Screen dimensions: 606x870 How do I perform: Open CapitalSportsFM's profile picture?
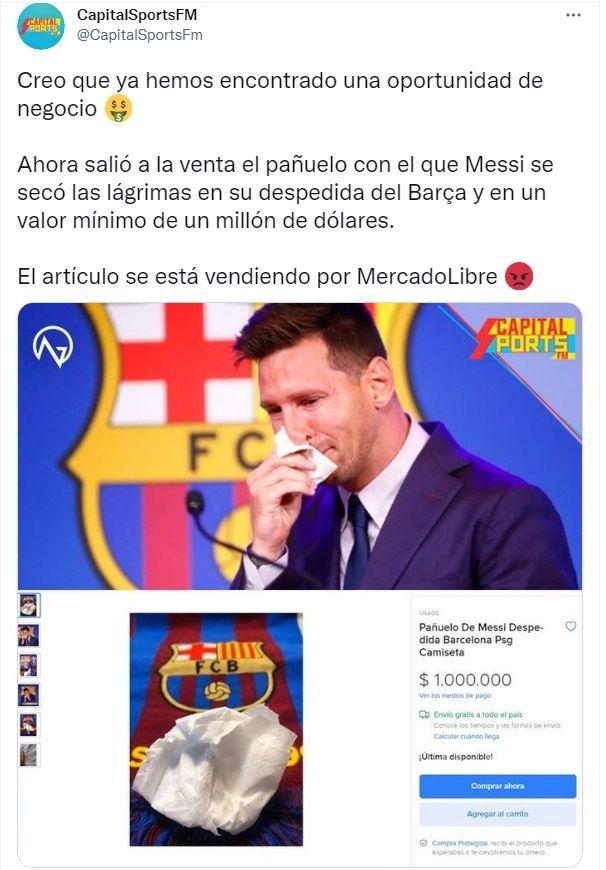(x=41, y=27)
